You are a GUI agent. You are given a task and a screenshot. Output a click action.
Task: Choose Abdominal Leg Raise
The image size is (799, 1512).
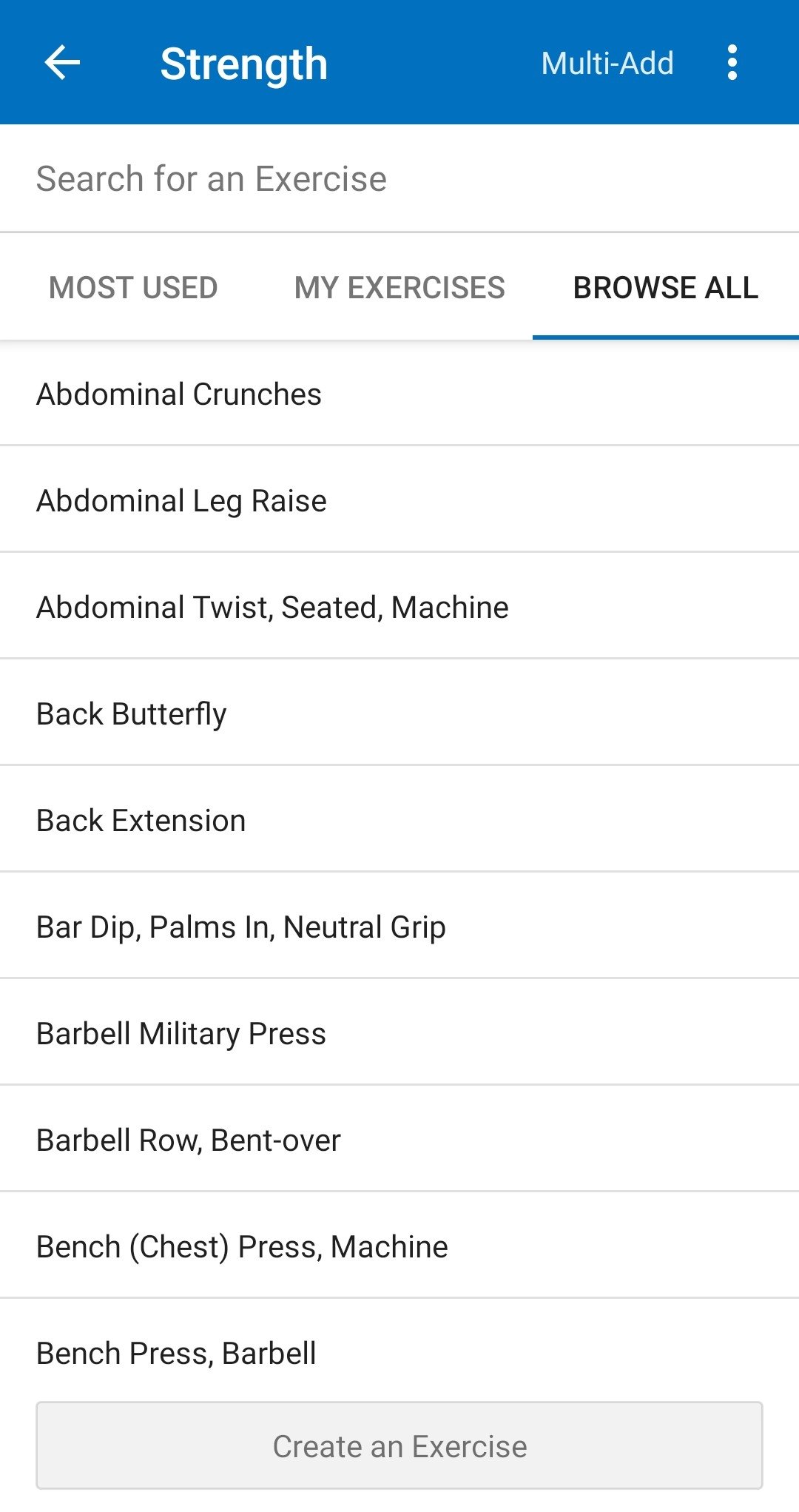(399, 500)
